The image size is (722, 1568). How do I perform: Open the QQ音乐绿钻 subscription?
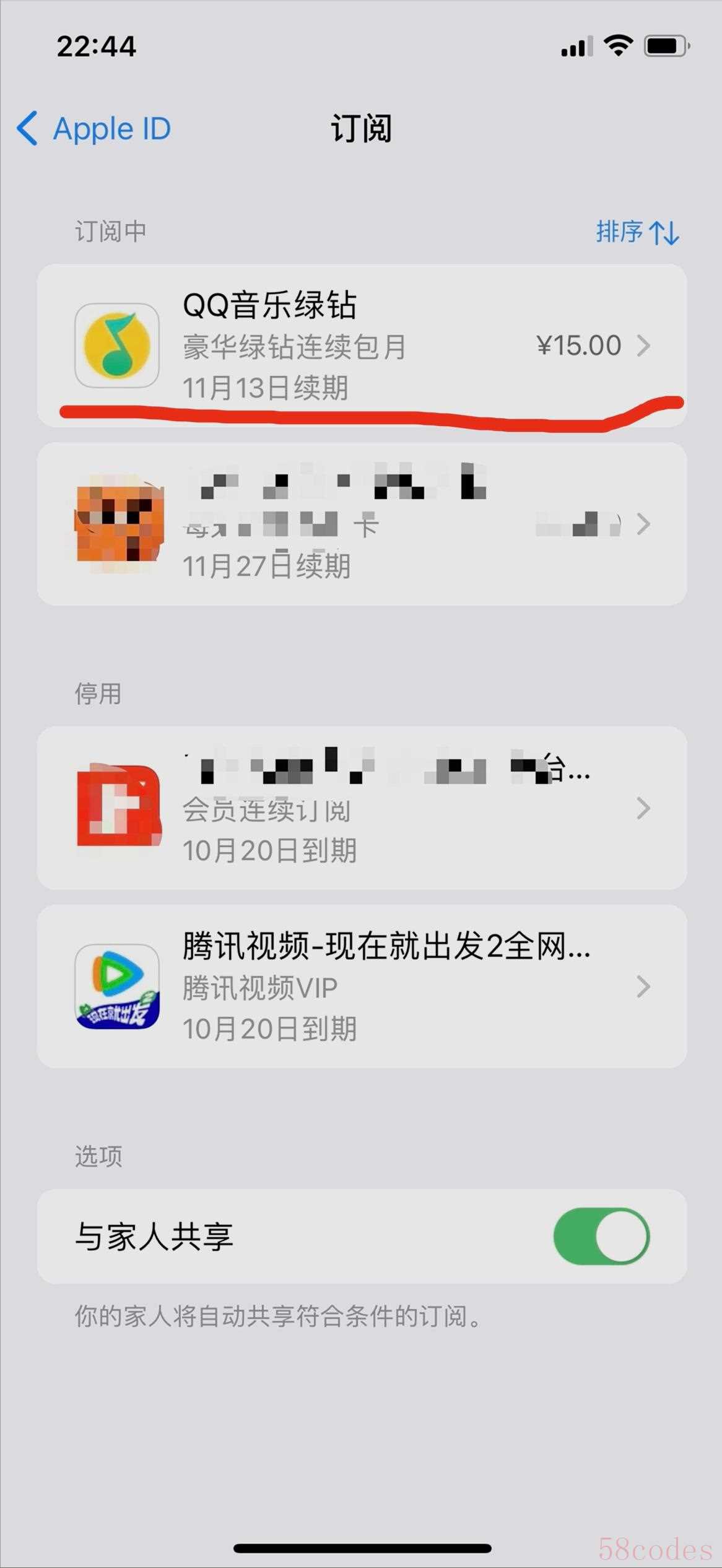pos(362,346)
